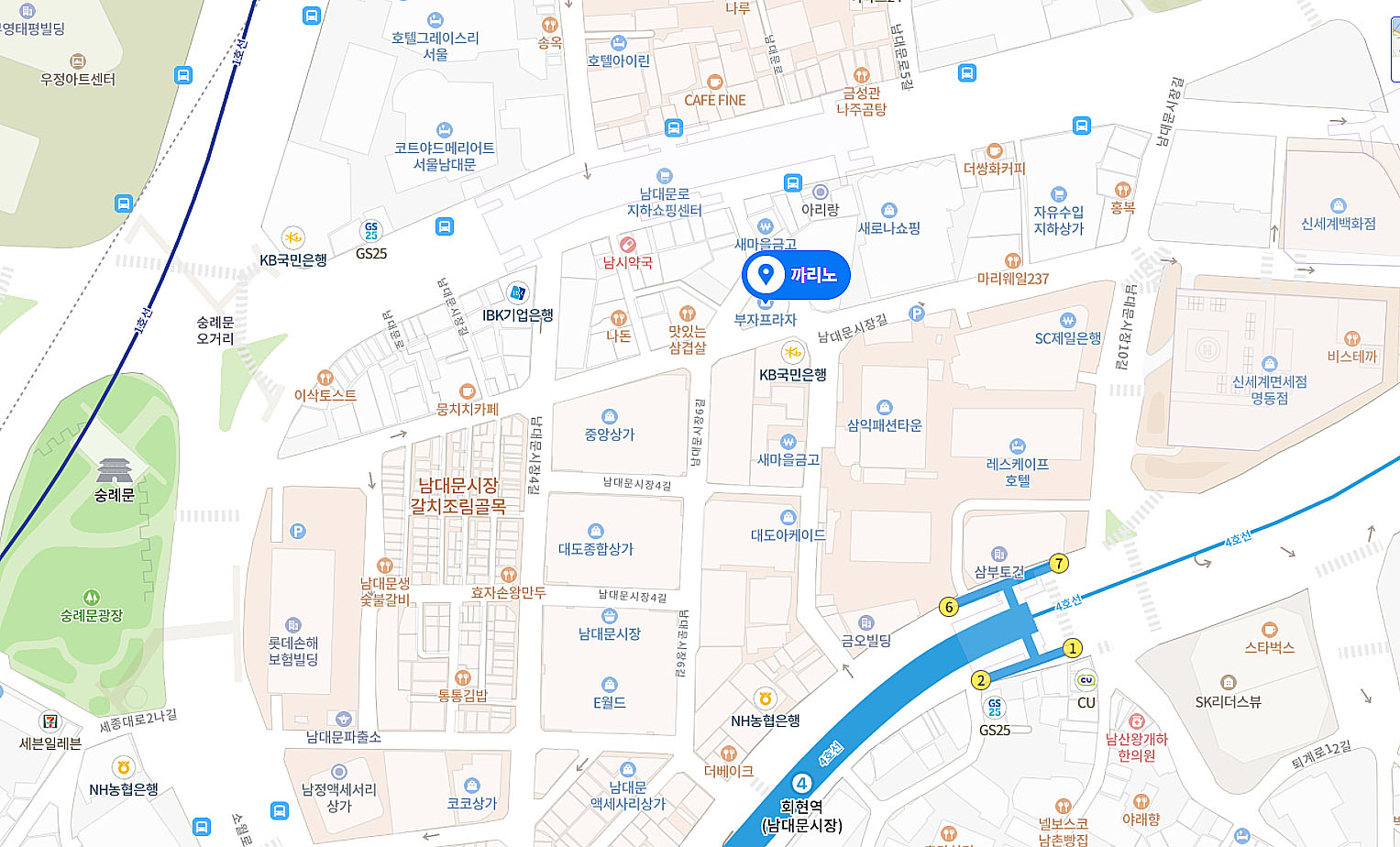1400x847 pixels.
Task: Open the SC제일은행 bank marker
Action: (1067, 320)
